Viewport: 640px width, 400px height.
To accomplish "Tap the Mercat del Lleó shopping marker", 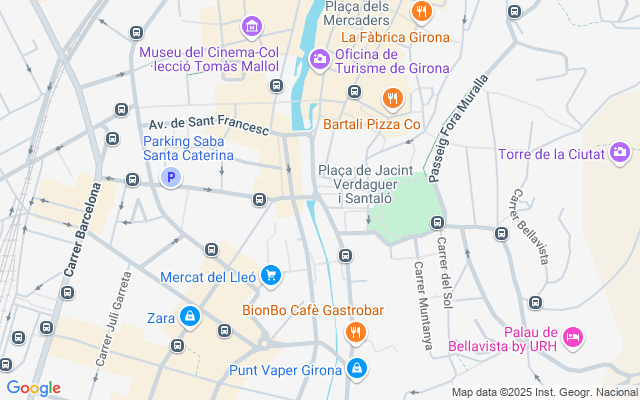I will click(270, 275).
